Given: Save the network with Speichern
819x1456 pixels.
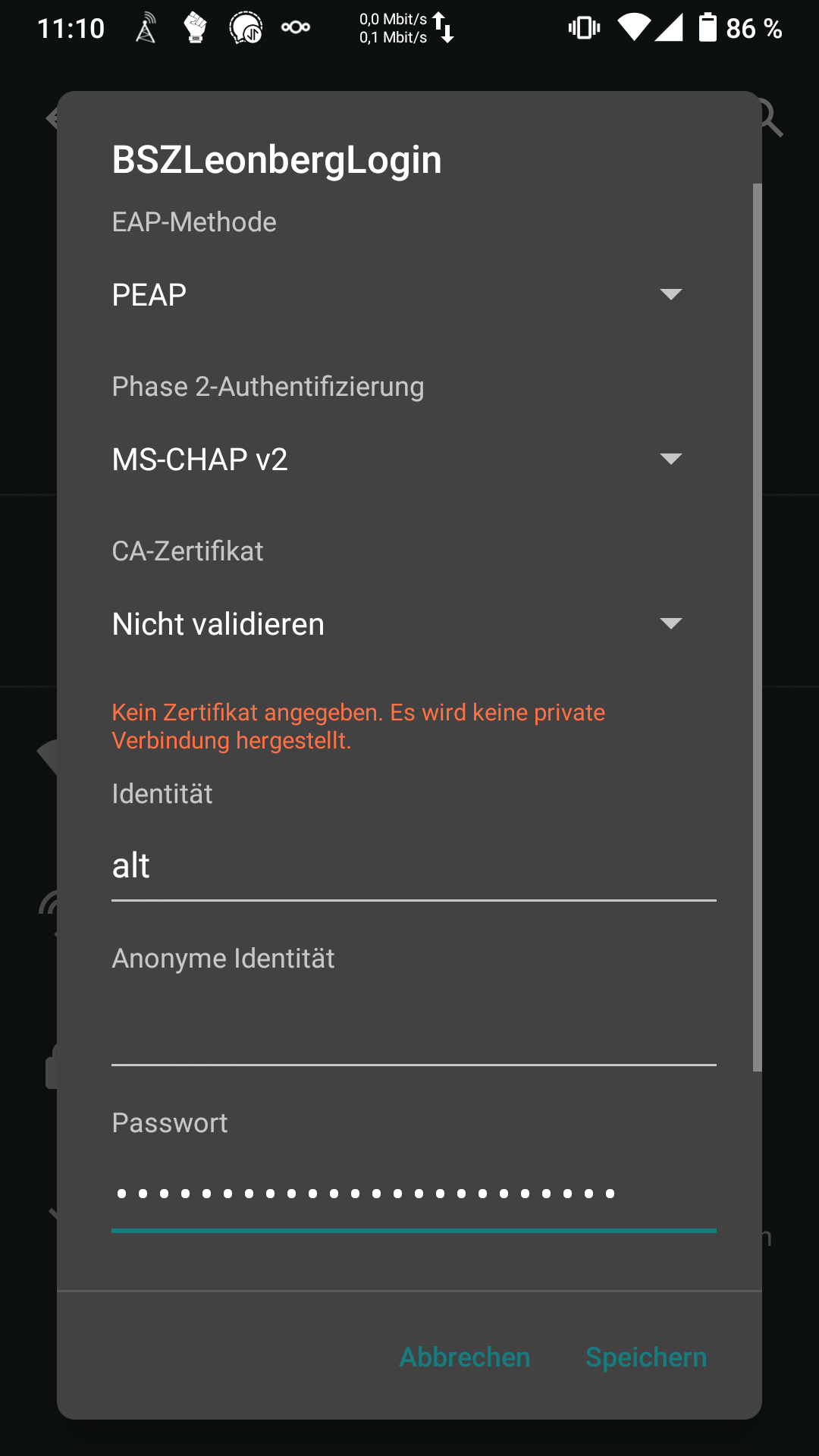Looking at the screenshot, I should tap(646, 1357).
